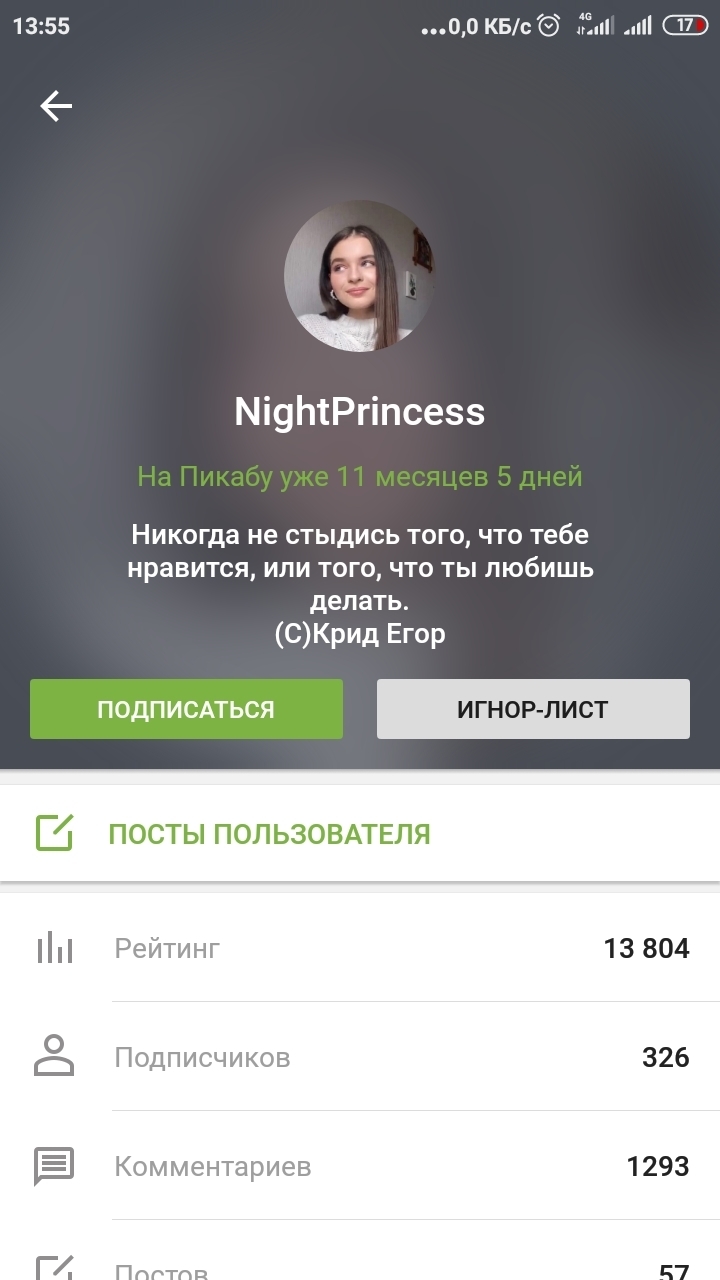Subscribe with the ПОДПИСАТЬСЯ button
Image resolution: width=720 pixels, height=1280 pixels.
point(186,709)
